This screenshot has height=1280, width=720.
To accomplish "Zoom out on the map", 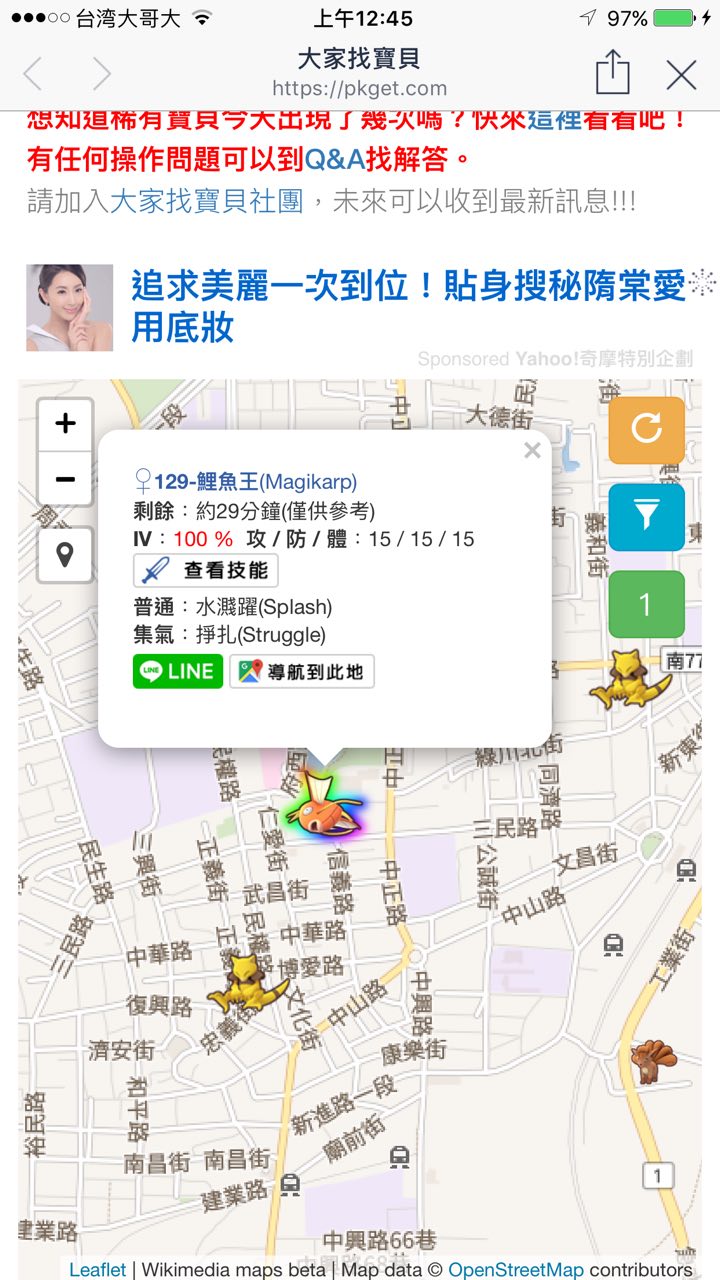I will [x=65, y=479].
